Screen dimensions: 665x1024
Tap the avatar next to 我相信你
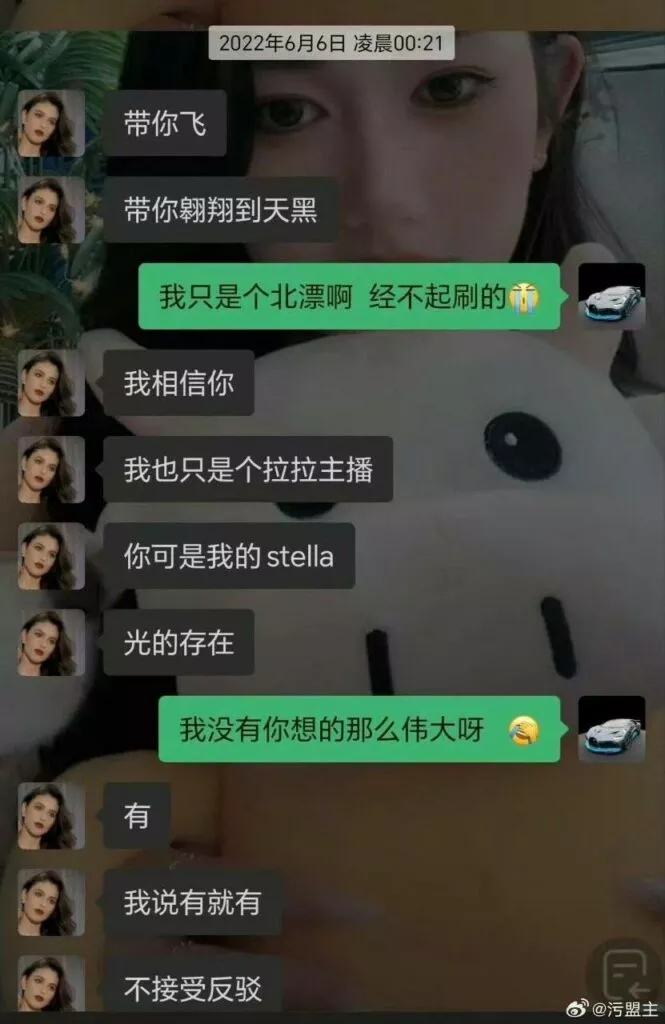(x=51, y=384)
